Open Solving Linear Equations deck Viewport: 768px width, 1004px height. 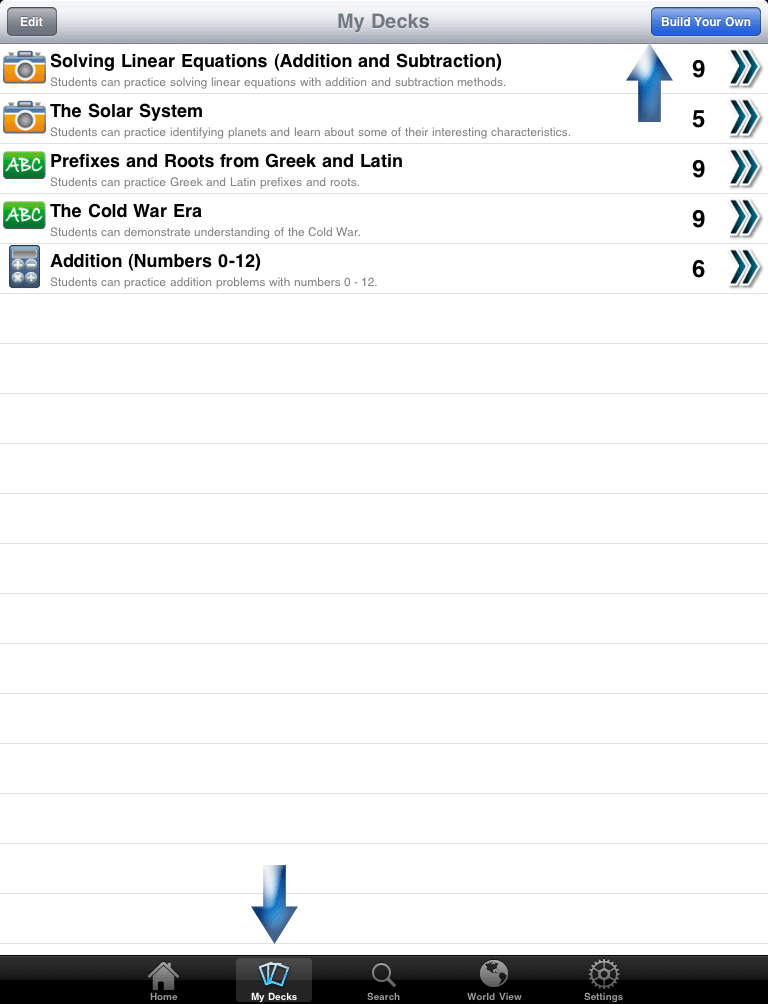click(x=275, y=68)
